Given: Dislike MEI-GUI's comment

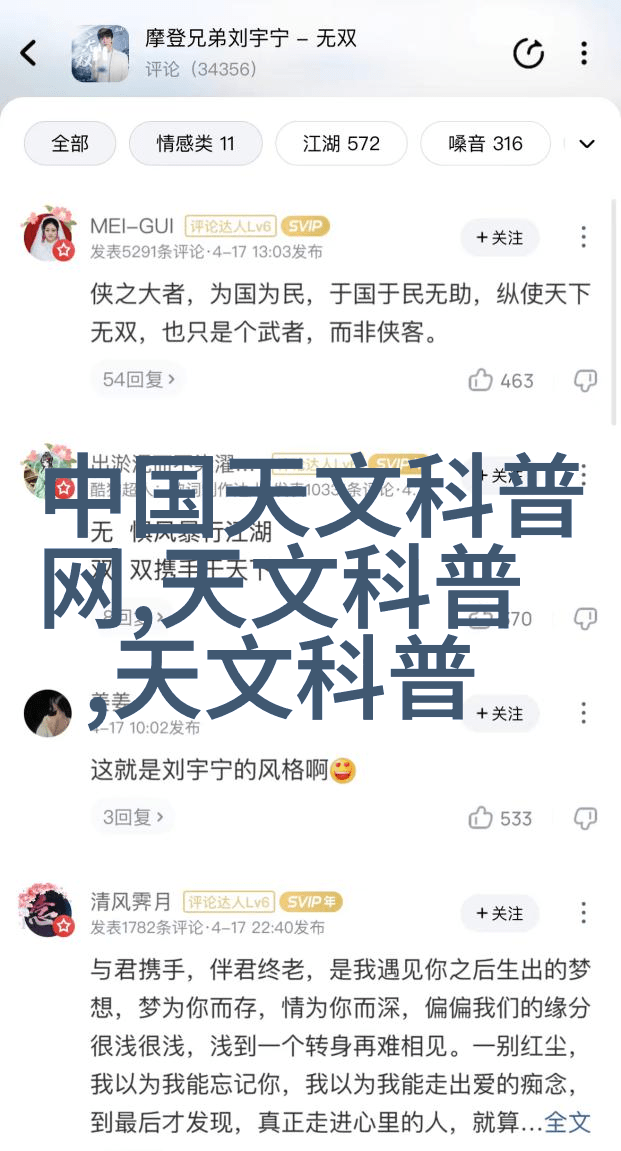Looking at the screenshot, I should coord(585,380).
